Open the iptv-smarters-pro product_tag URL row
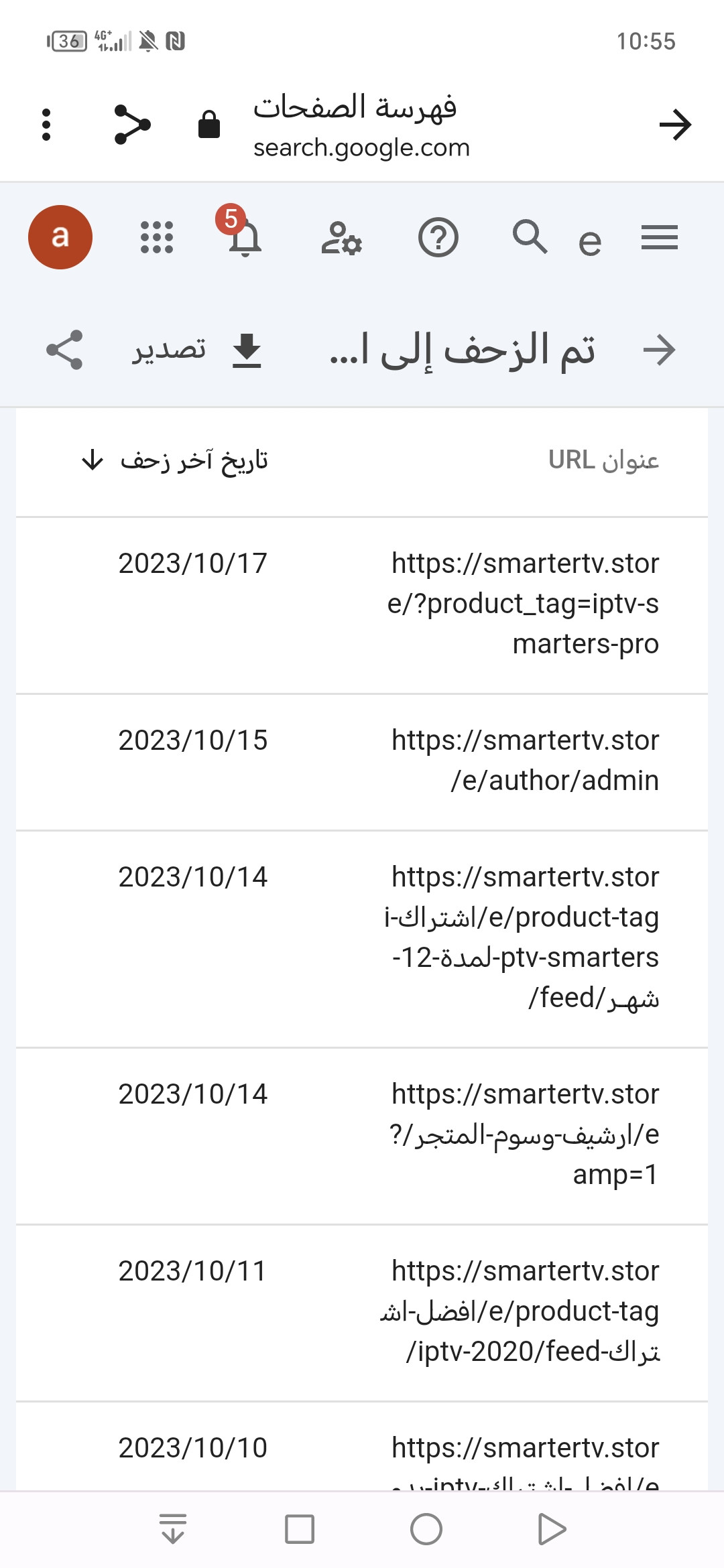724x1568 pixels. 524,604
